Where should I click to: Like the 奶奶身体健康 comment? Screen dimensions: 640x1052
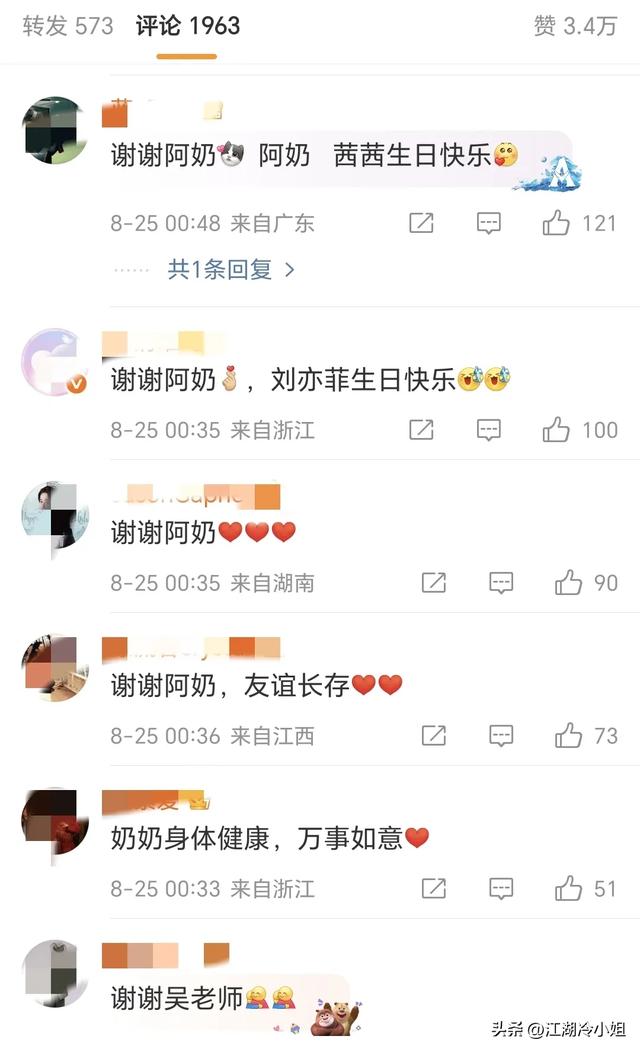click(569, 888)
